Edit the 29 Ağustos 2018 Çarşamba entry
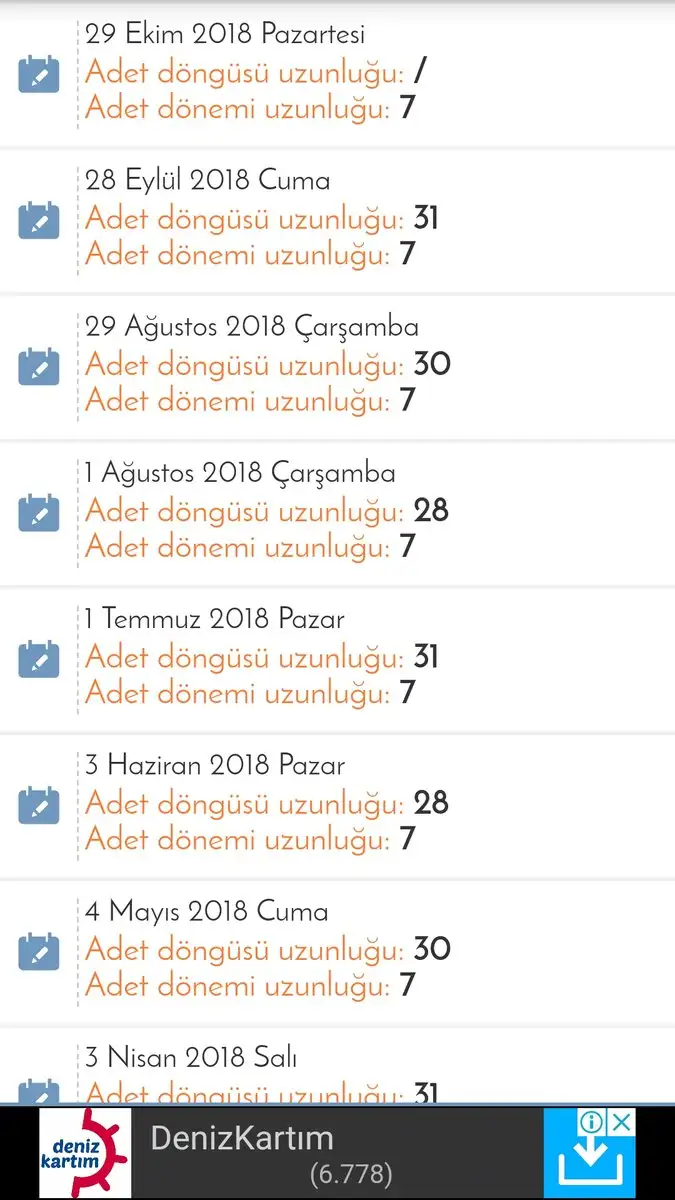The width and height of the screenshot is (675, 1200). point(39,367)
